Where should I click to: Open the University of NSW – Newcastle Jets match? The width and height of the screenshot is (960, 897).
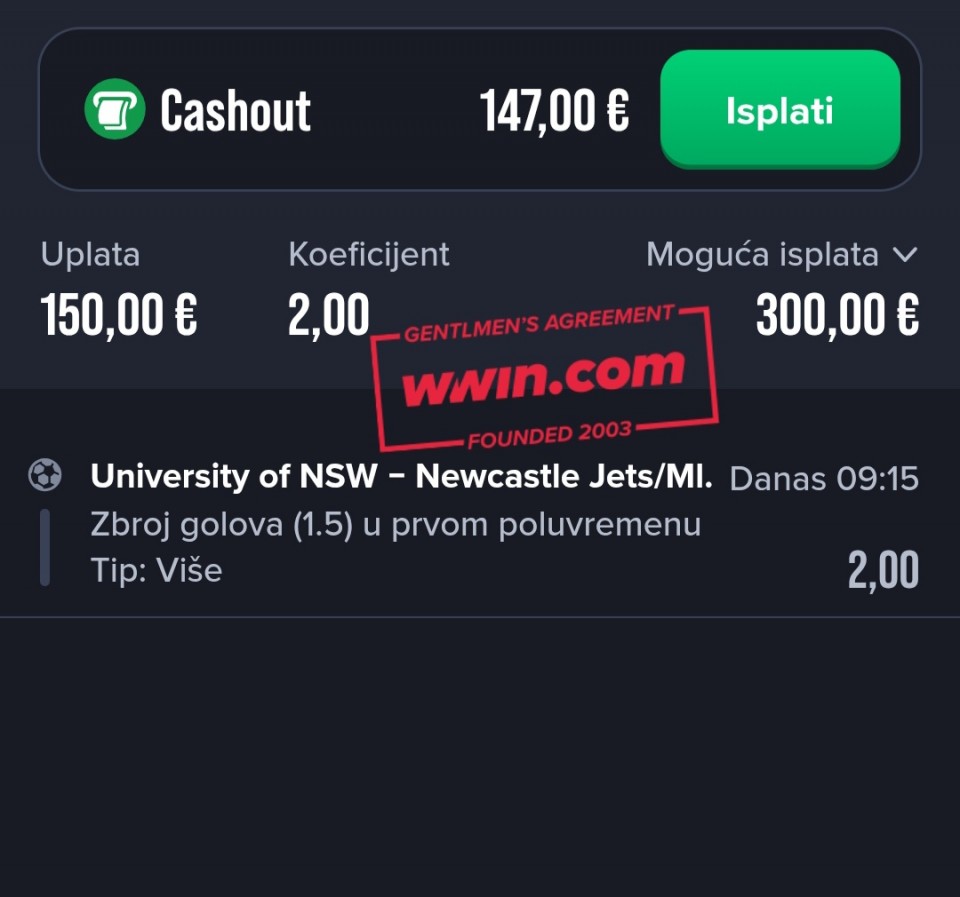click(400, 477)
